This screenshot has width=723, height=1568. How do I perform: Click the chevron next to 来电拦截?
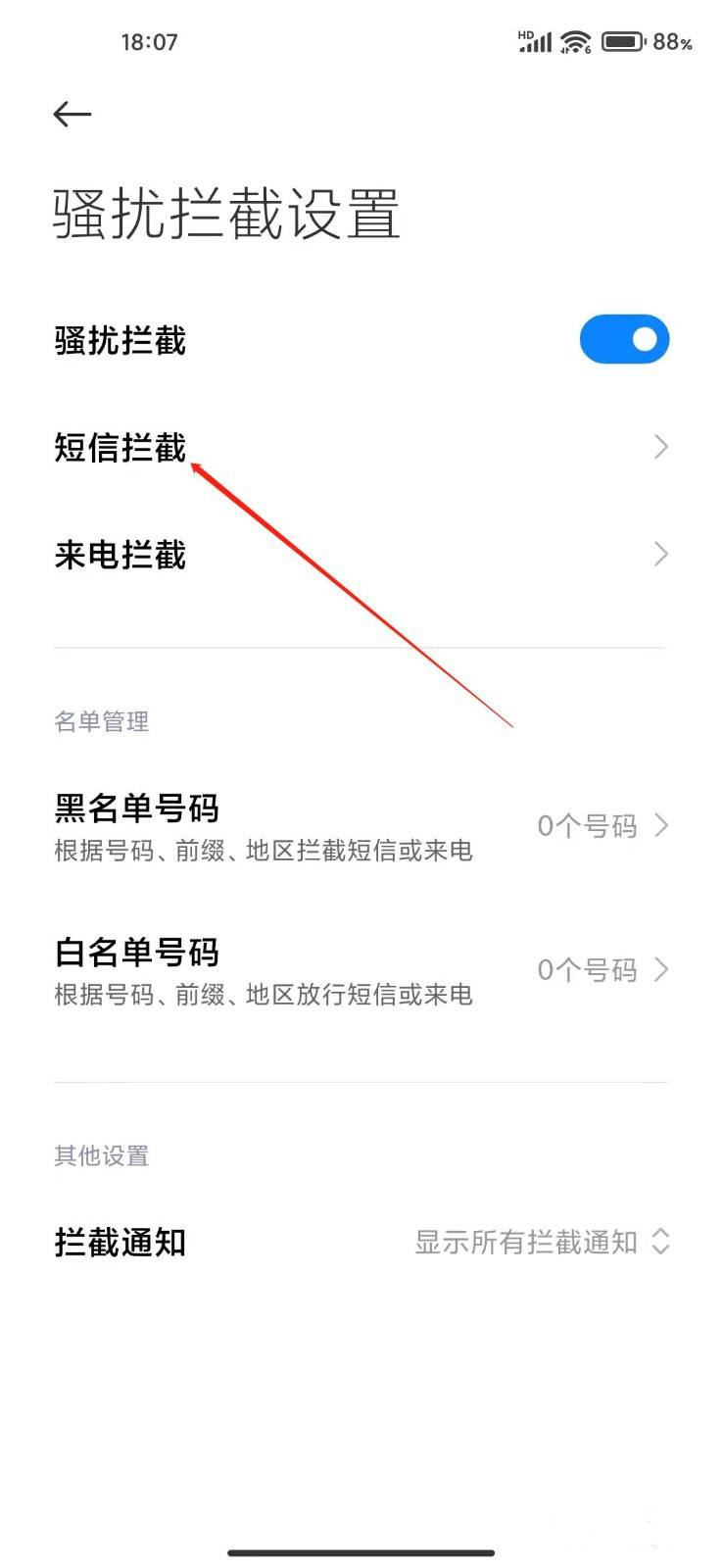coord(662,555)
